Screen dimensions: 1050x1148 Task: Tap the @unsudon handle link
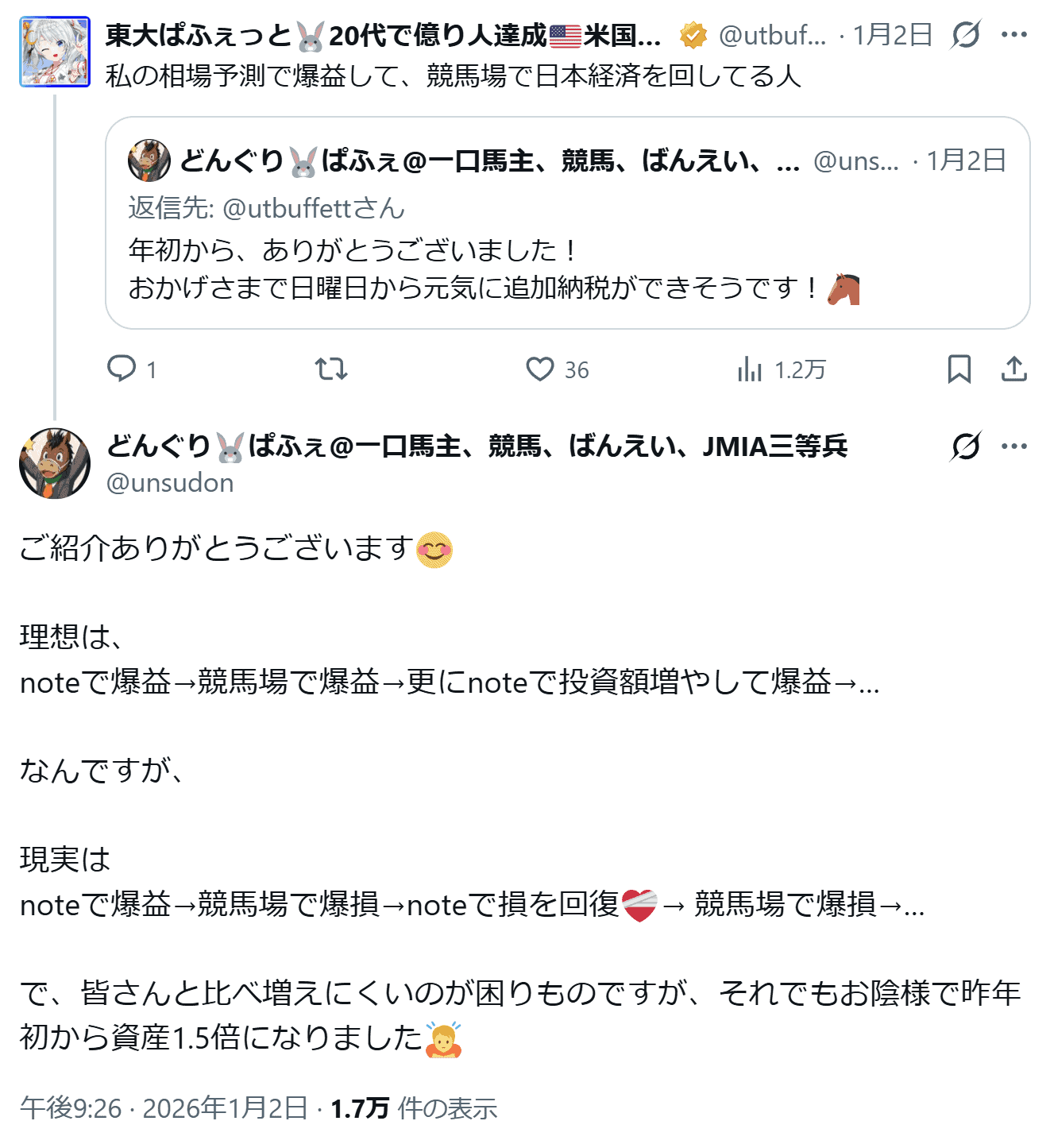170,483
